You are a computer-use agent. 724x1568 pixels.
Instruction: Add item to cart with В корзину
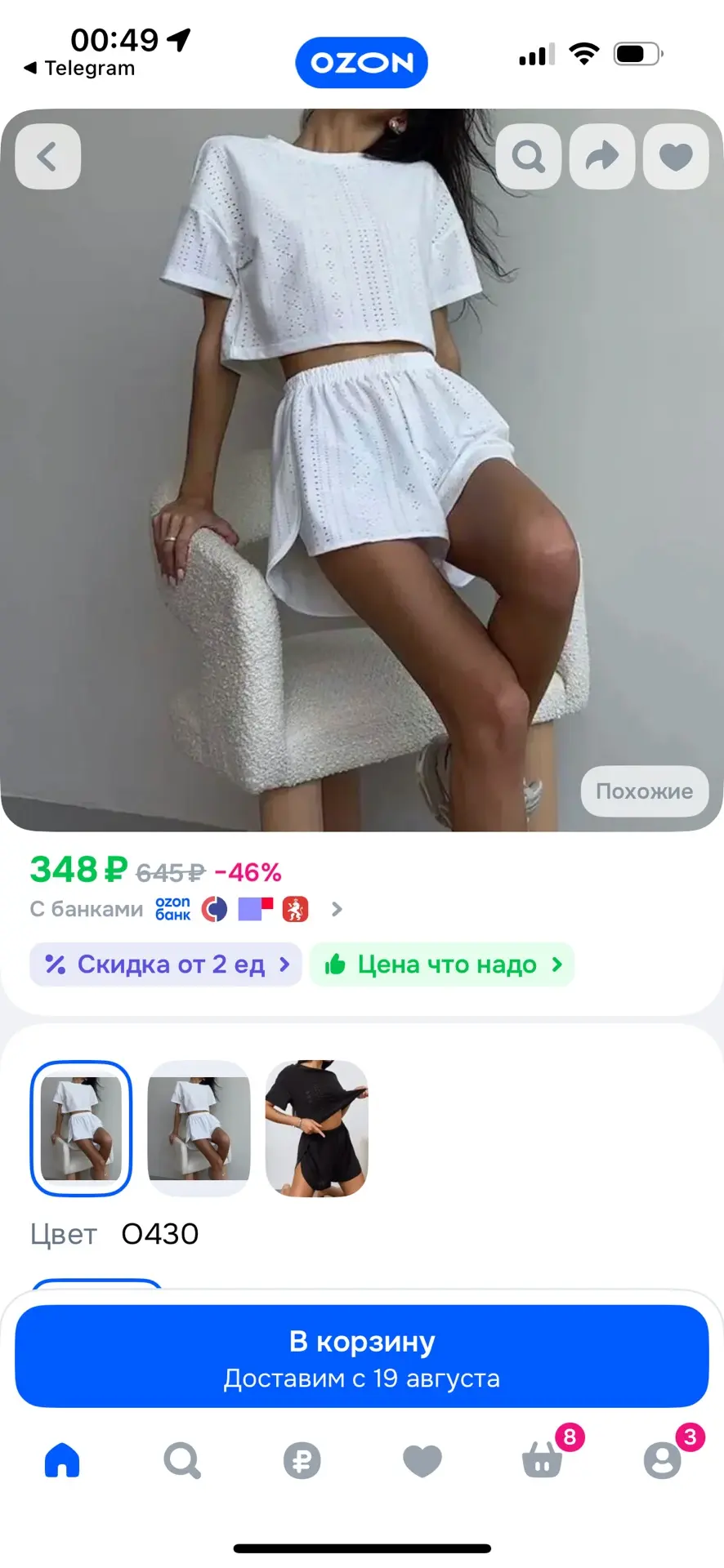362,1356
